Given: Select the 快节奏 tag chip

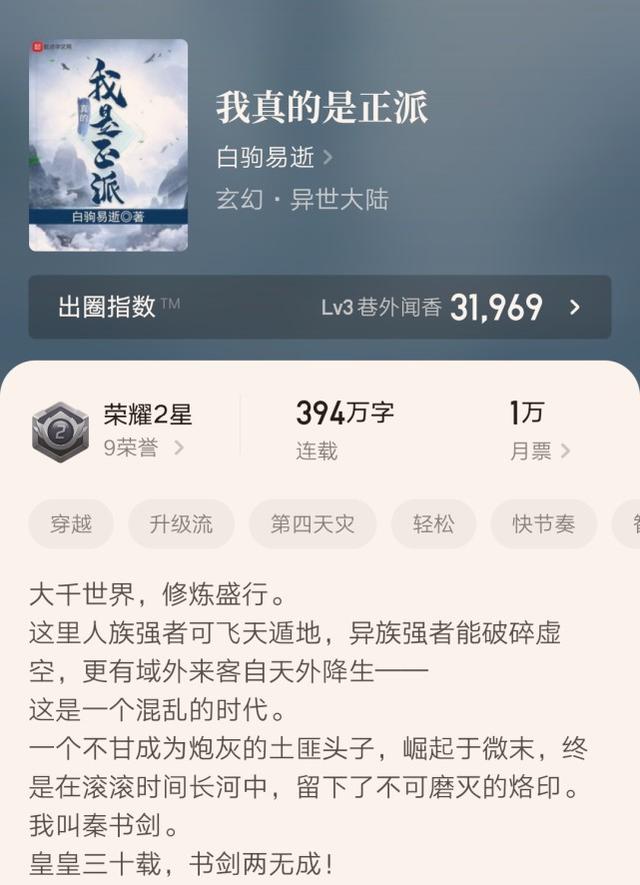Looking at the screenshot, I should point(543,524).
